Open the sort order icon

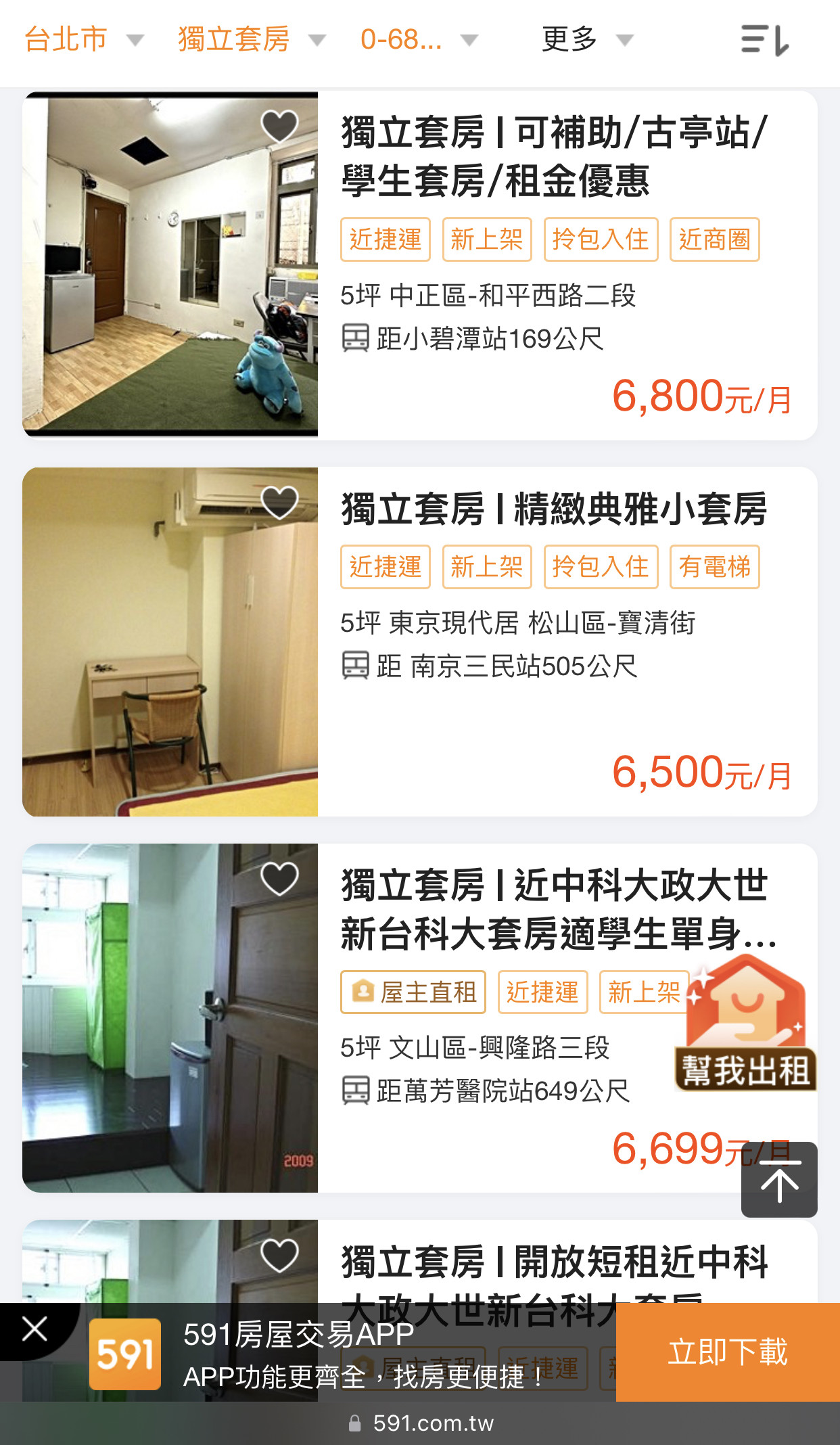tap(765, 40)
